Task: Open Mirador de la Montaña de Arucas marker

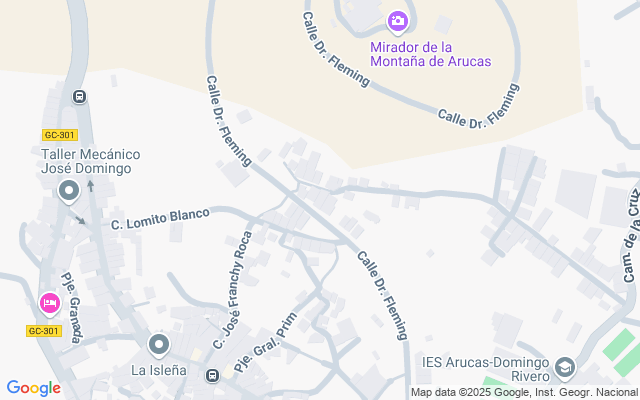Action: (397, 20)
